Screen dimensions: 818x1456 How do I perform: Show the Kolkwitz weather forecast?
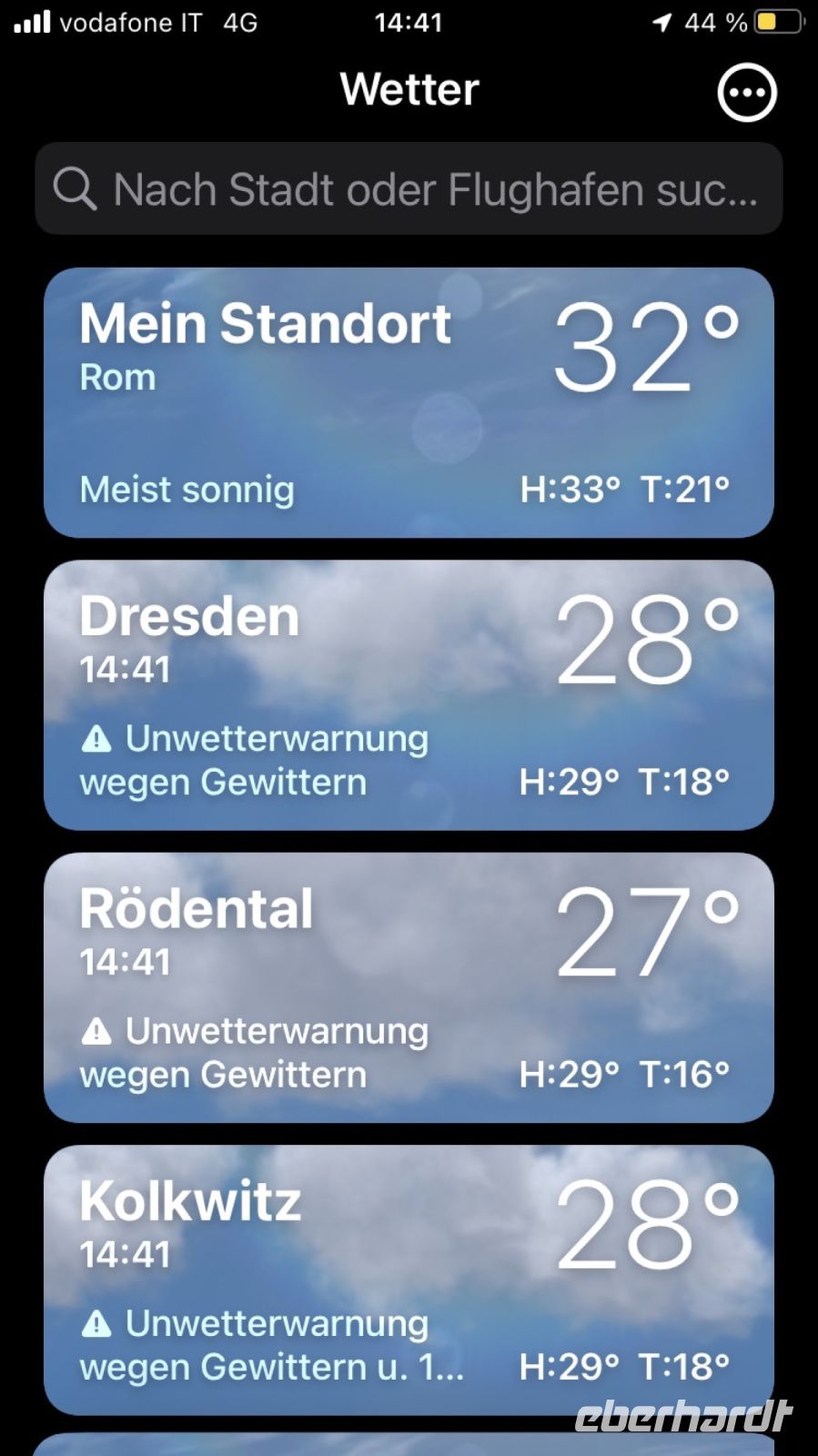click(409, 1279)
